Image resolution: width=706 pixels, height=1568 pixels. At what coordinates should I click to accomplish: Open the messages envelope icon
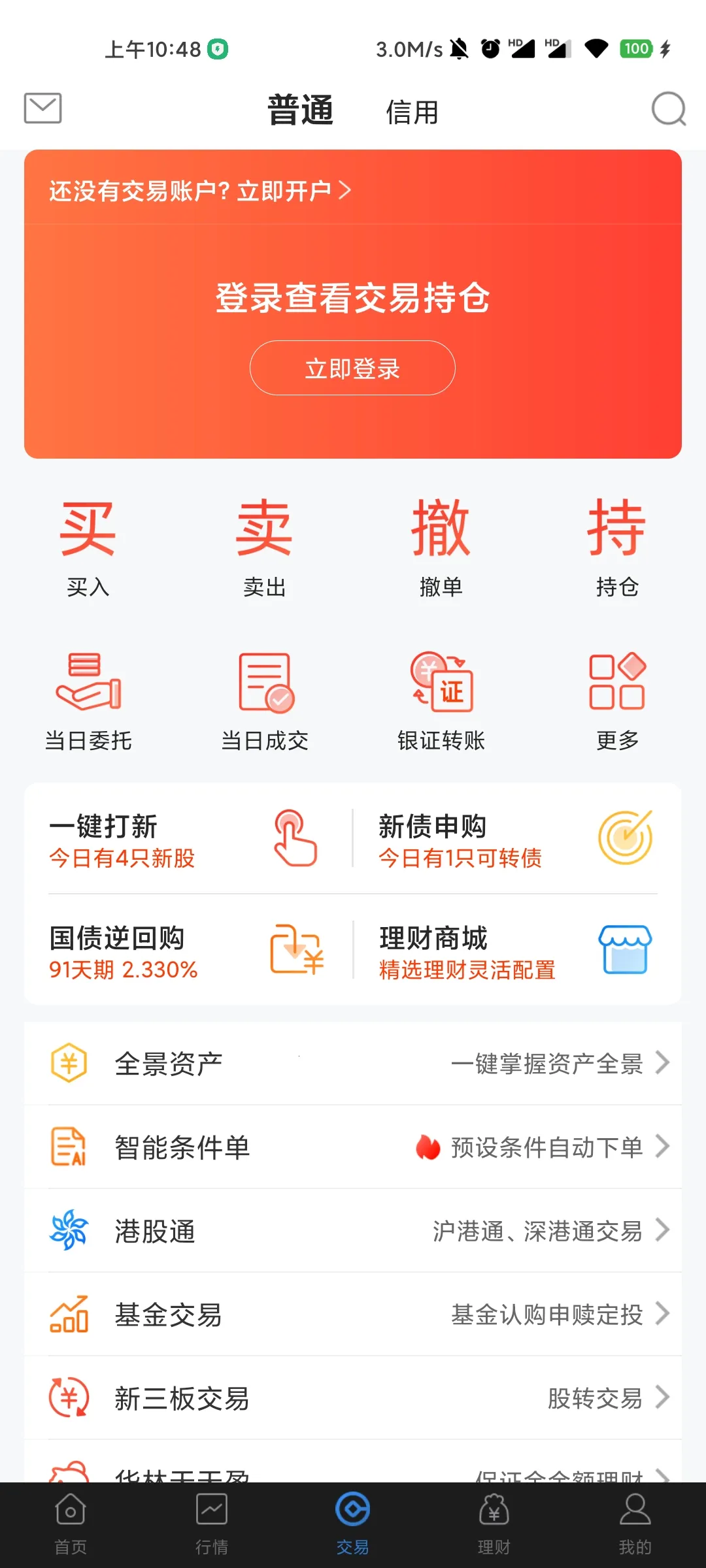(42, 108)
